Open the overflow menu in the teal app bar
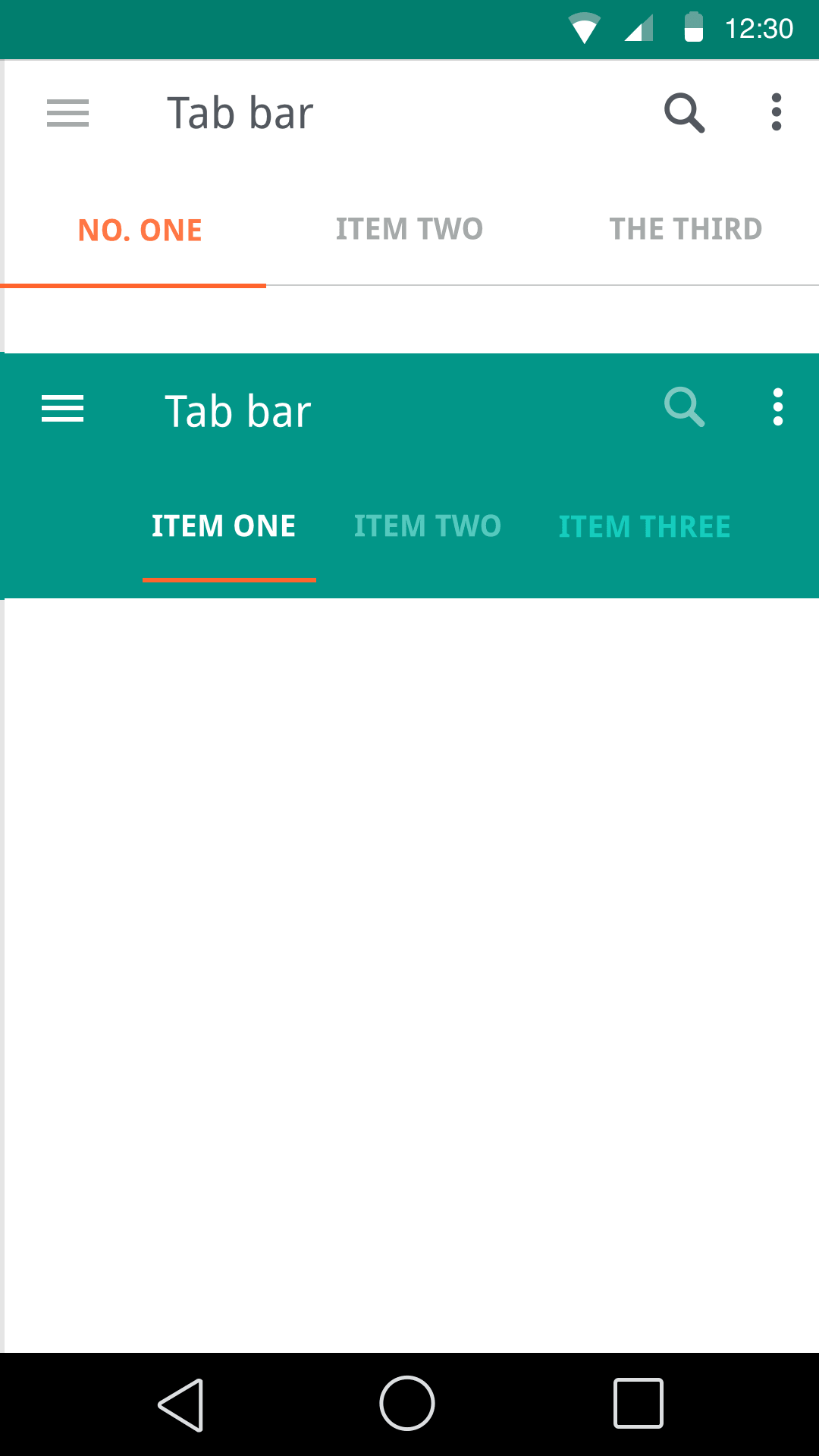The width and height of the screenshot is (819, 1456). tap(777, 408)
